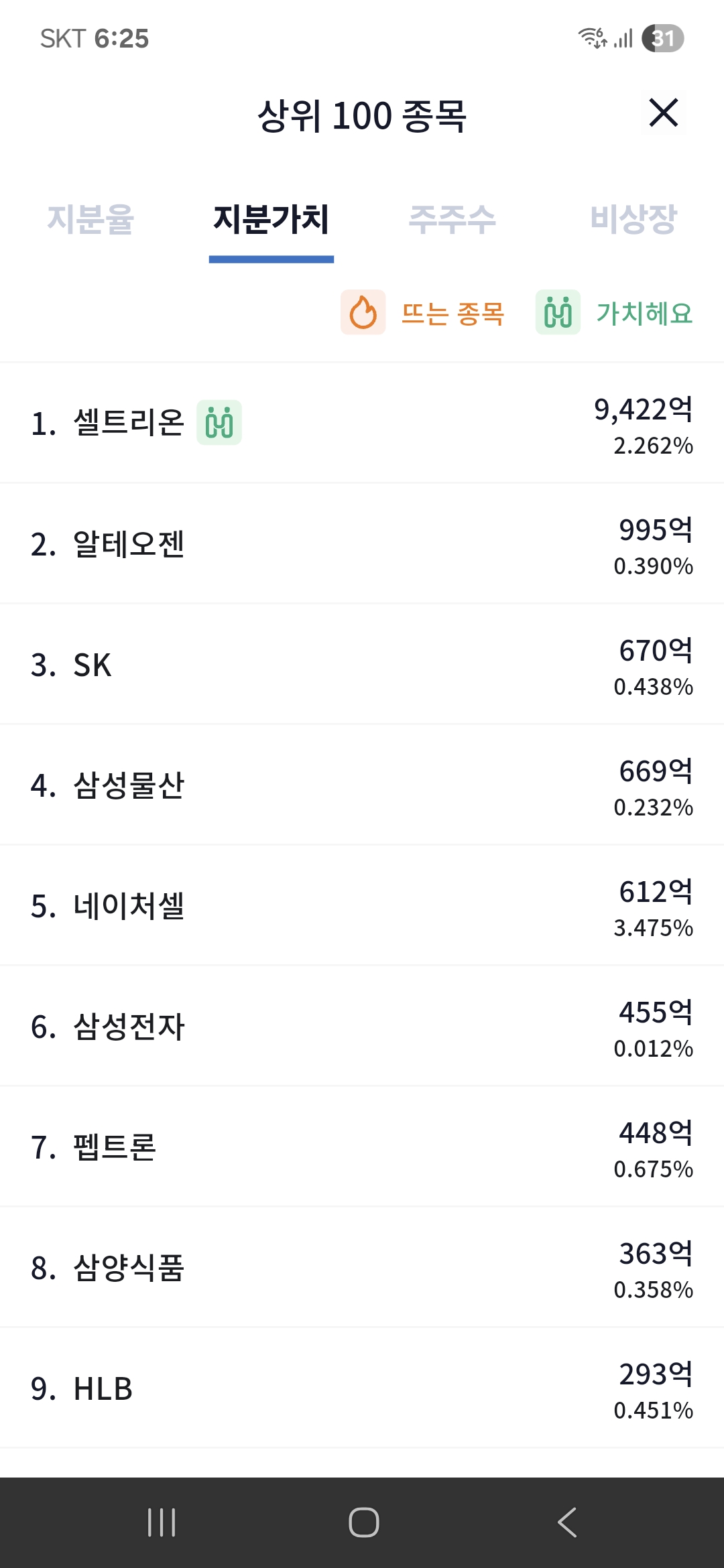This screenshot has width=724, height=1568.
Task: View details for SK
Action: tap(362, 664)
